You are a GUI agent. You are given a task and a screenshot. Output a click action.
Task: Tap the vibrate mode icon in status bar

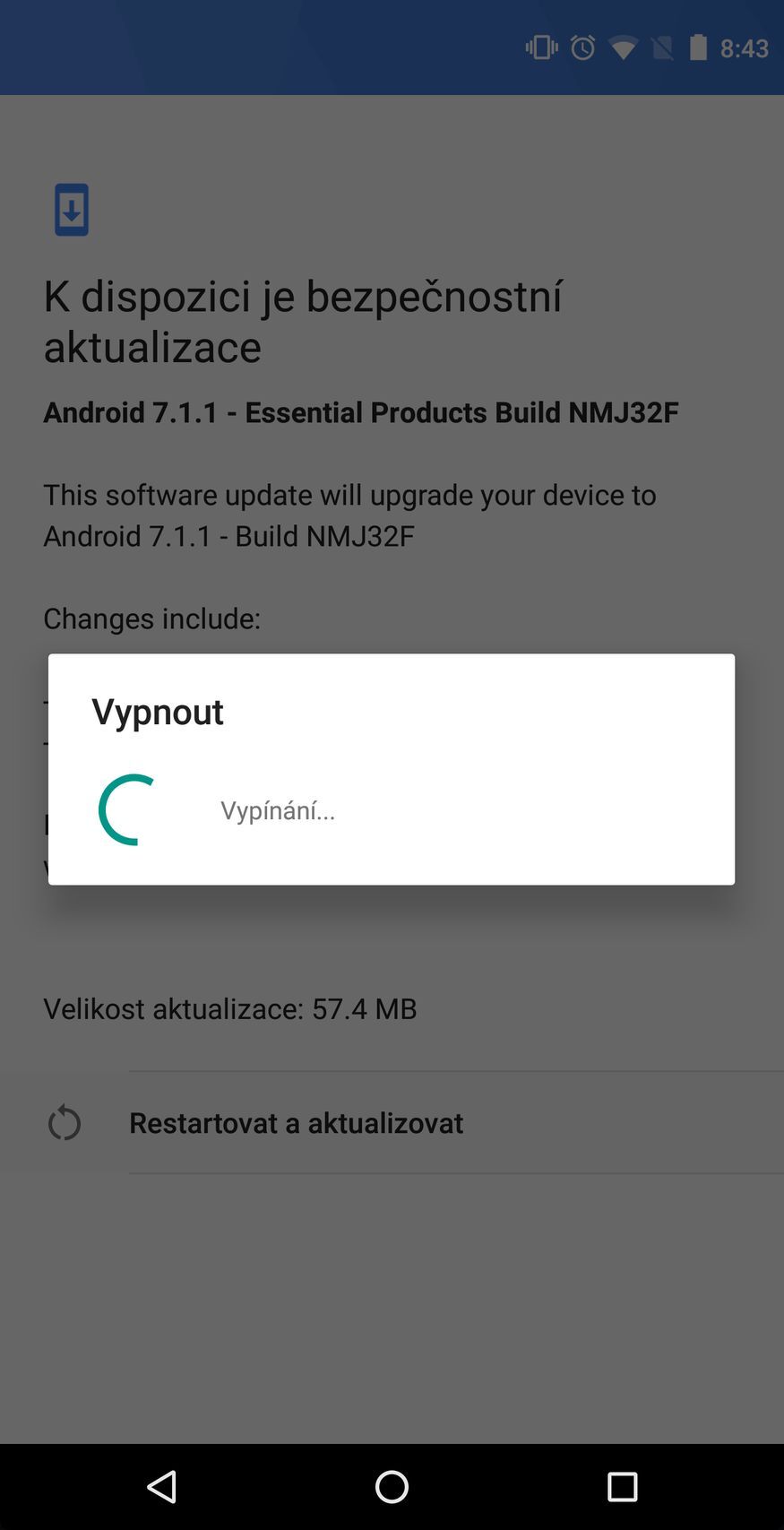click(539, 47)
